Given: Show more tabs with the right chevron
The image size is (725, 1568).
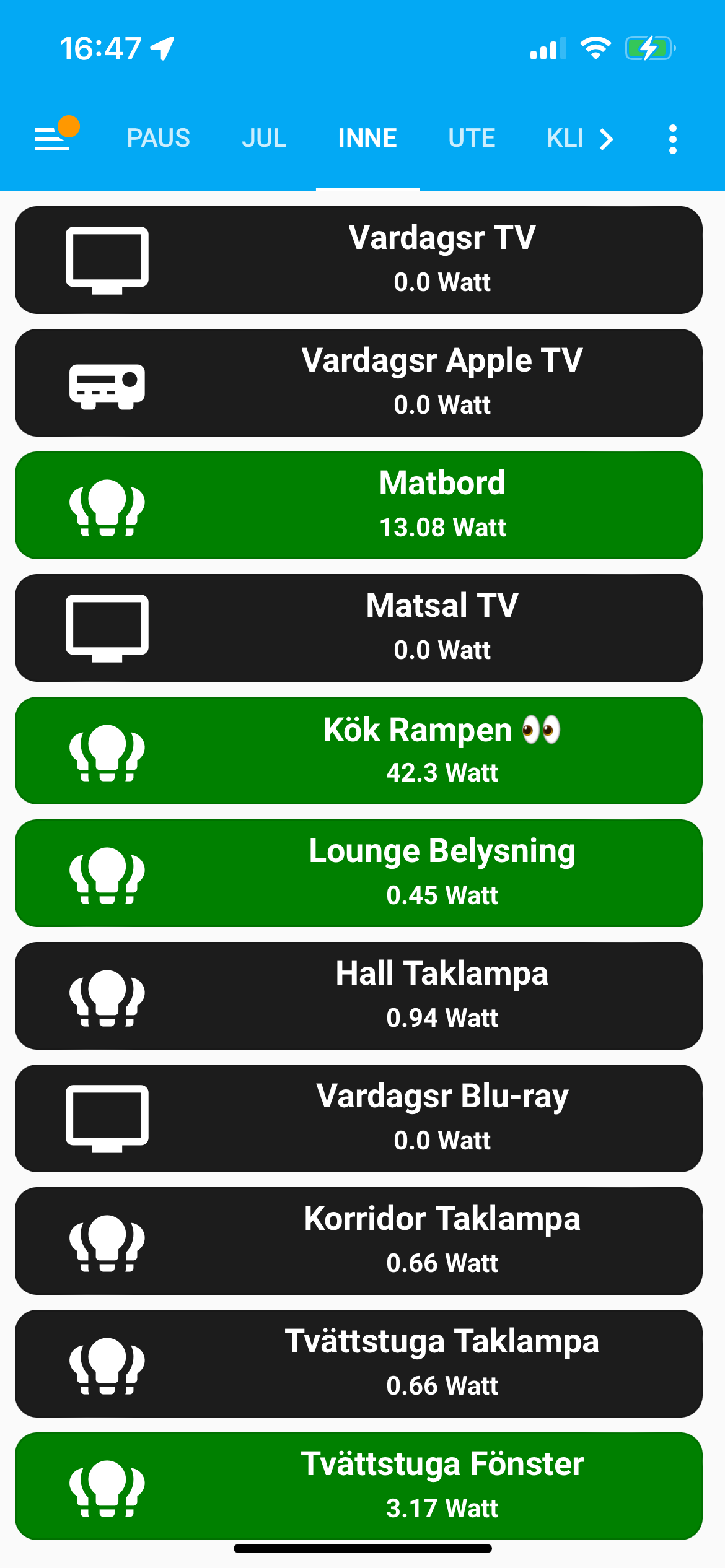Looking at the screenshot, I should click(x=606, y=139).
